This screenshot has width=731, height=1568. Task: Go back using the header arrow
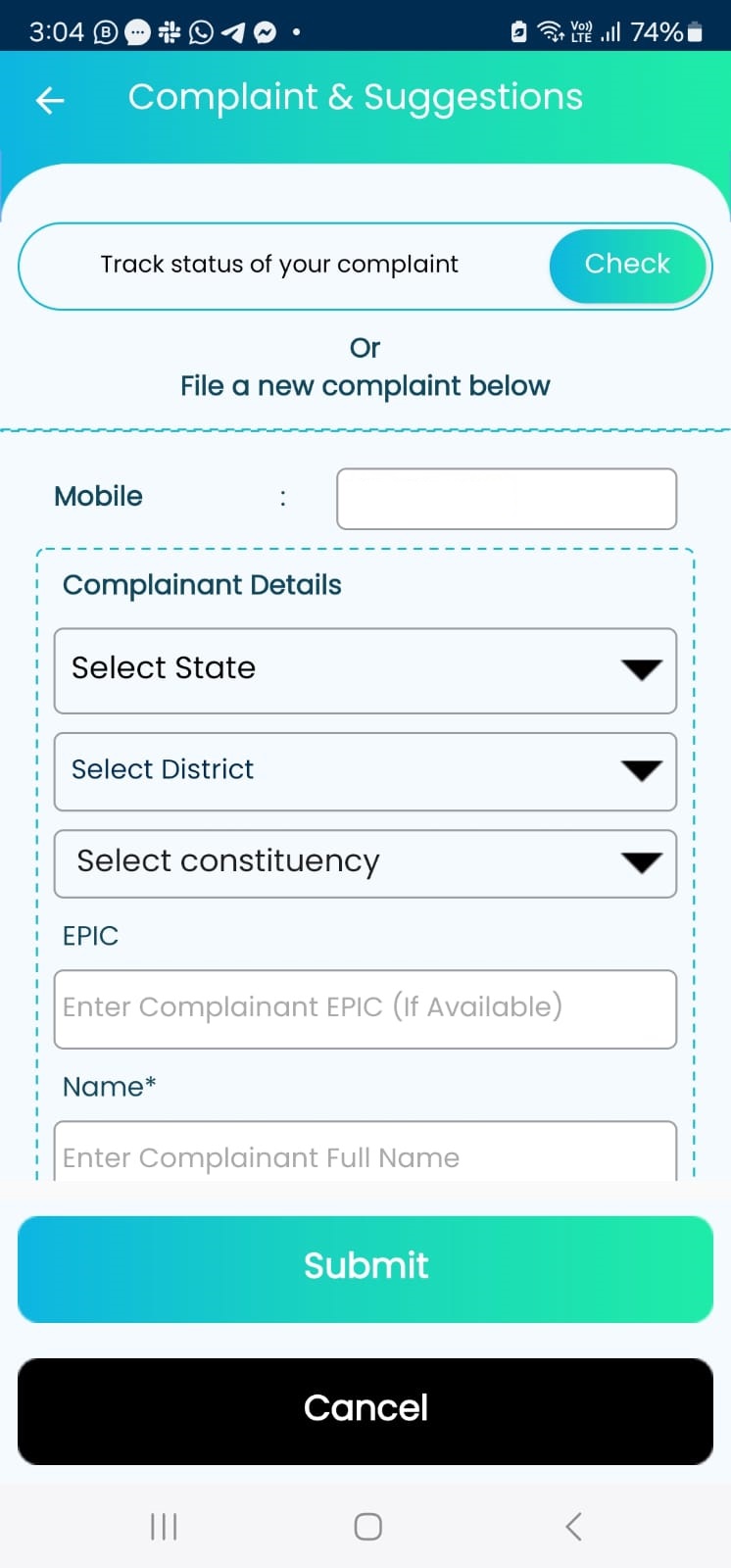[50, 99]
